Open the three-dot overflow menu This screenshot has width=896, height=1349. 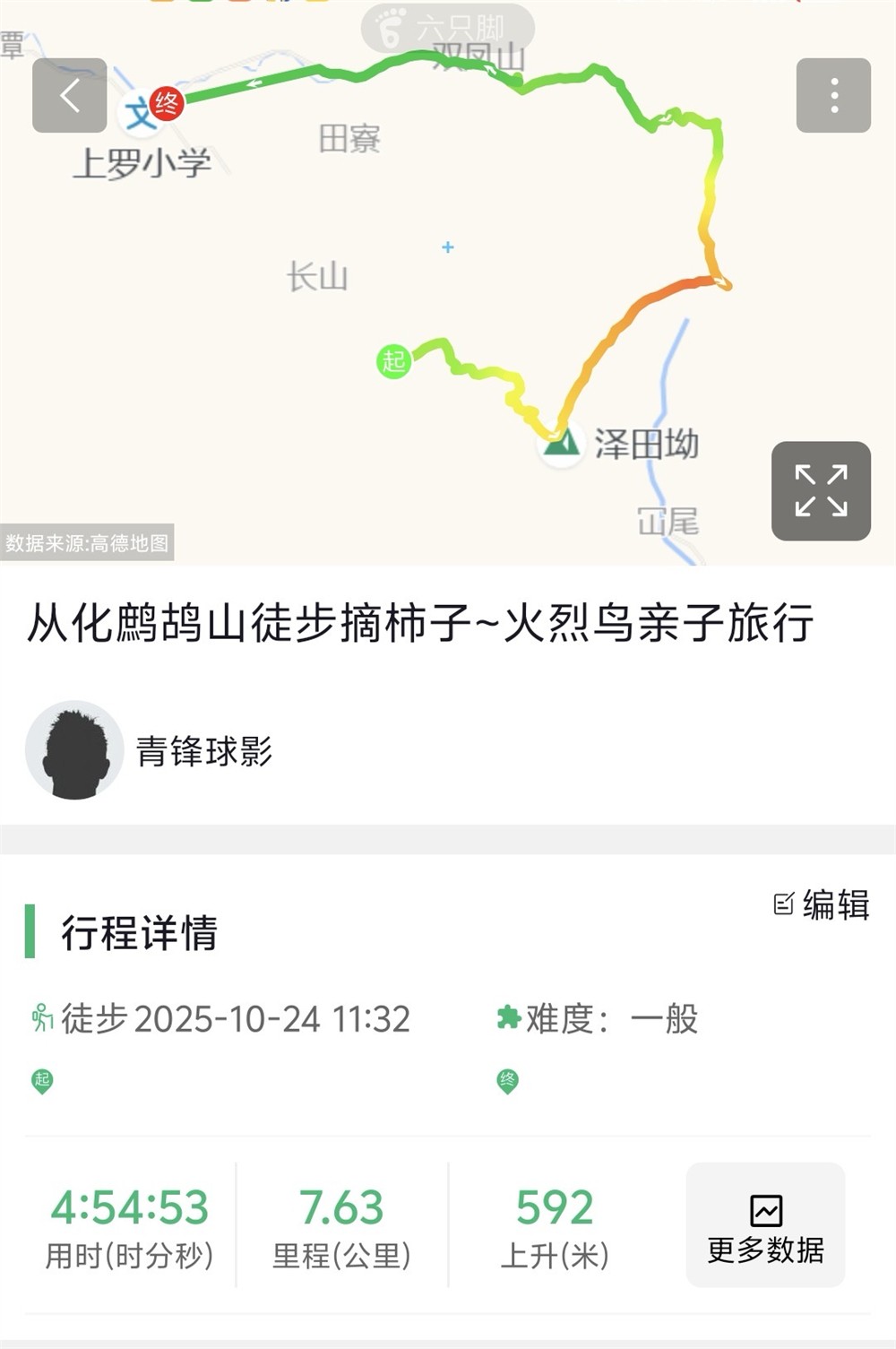[x=833, y=96]
